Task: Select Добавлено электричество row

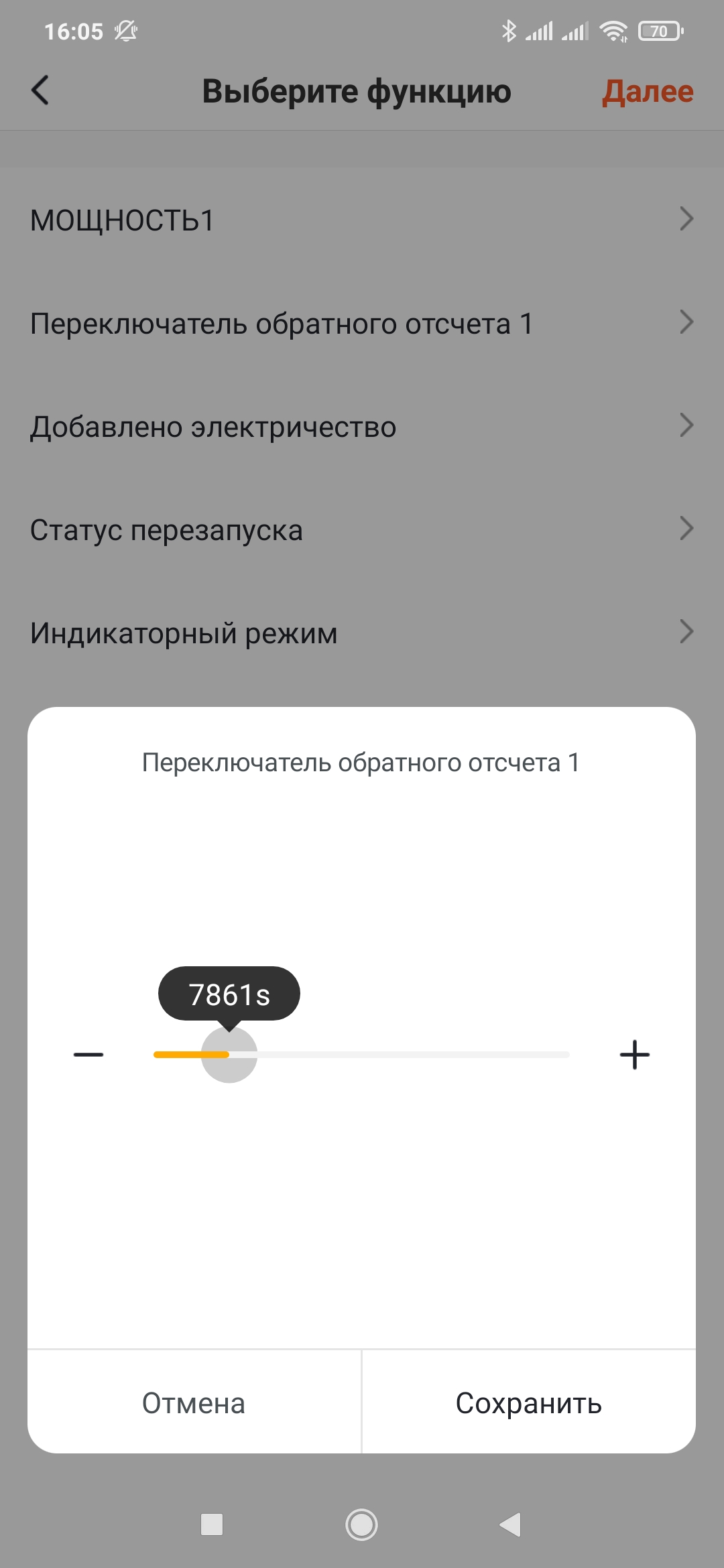Action: click(362, 426)
